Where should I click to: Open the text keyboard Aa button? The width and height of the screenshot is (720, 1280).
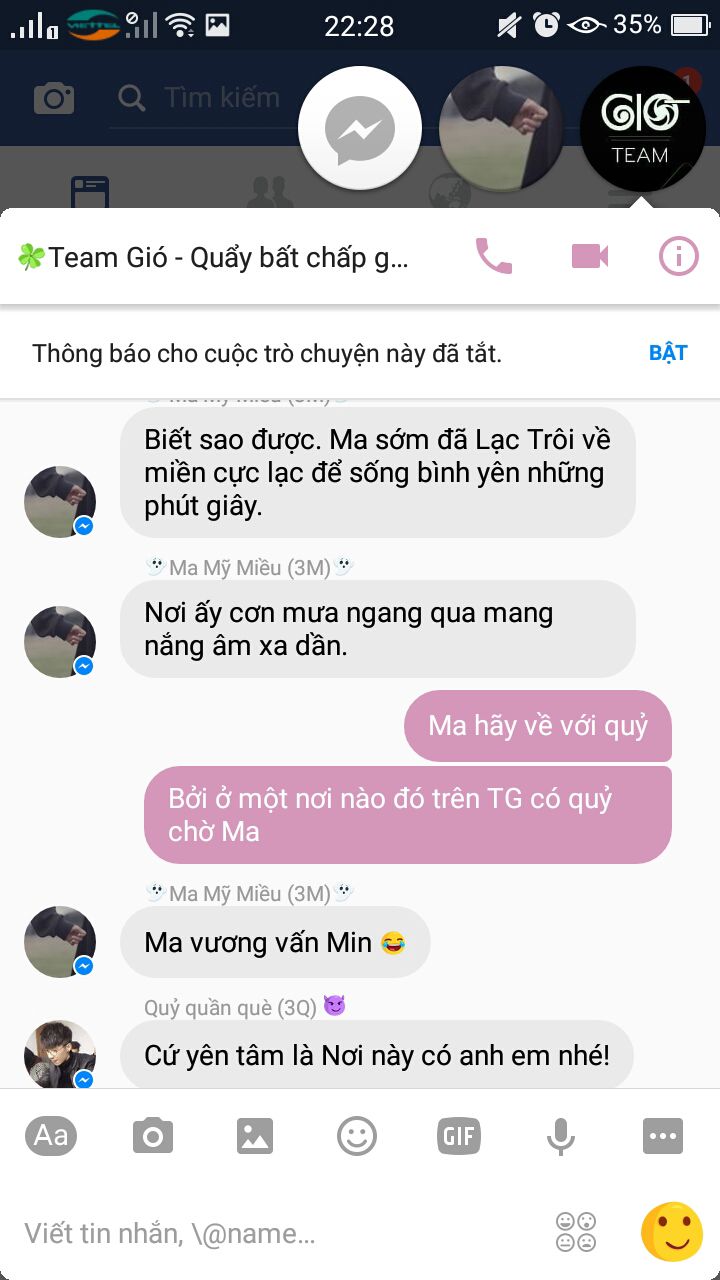(51, 1135)
